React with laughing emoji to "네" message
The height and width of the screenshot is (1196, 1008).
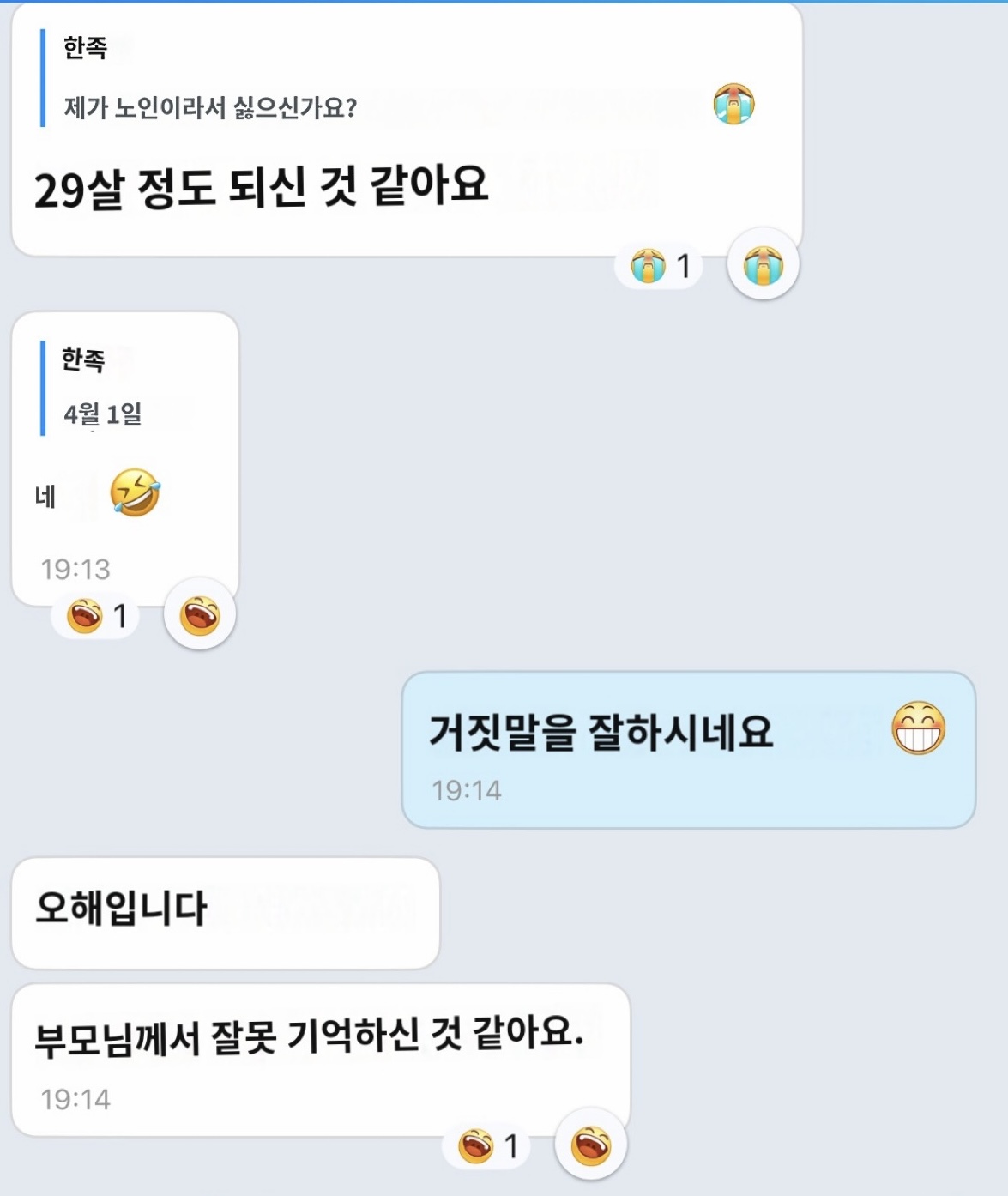(x=200, y=615)
